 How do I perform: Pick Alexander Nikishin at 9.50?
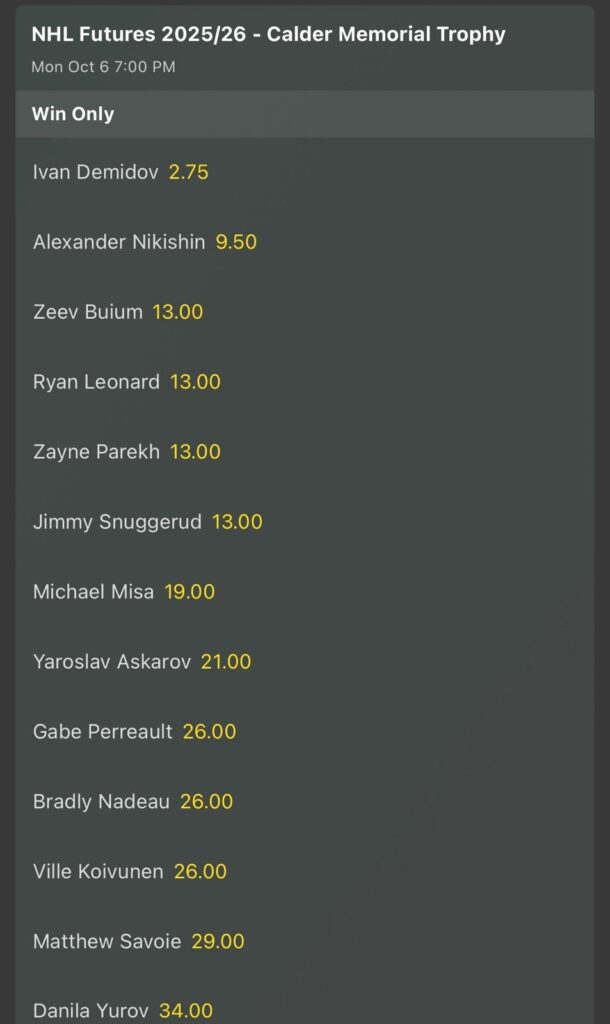coord(145,242)
